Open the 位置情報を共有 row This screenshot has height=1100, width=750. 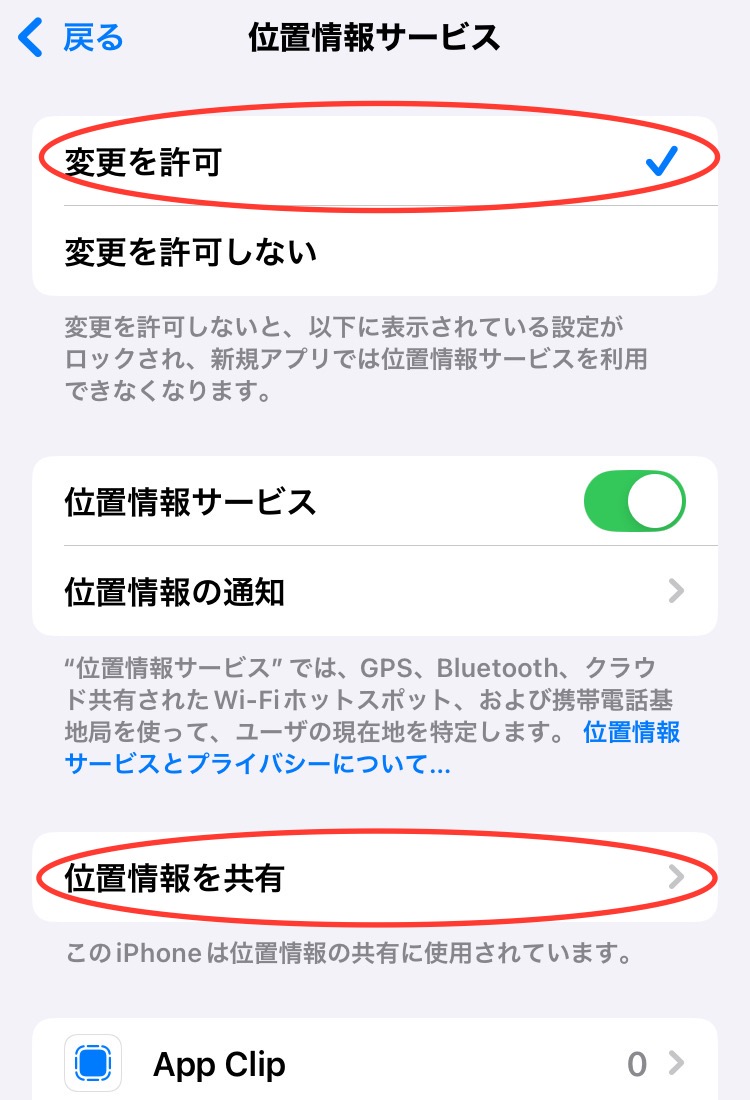pos(373,878)
